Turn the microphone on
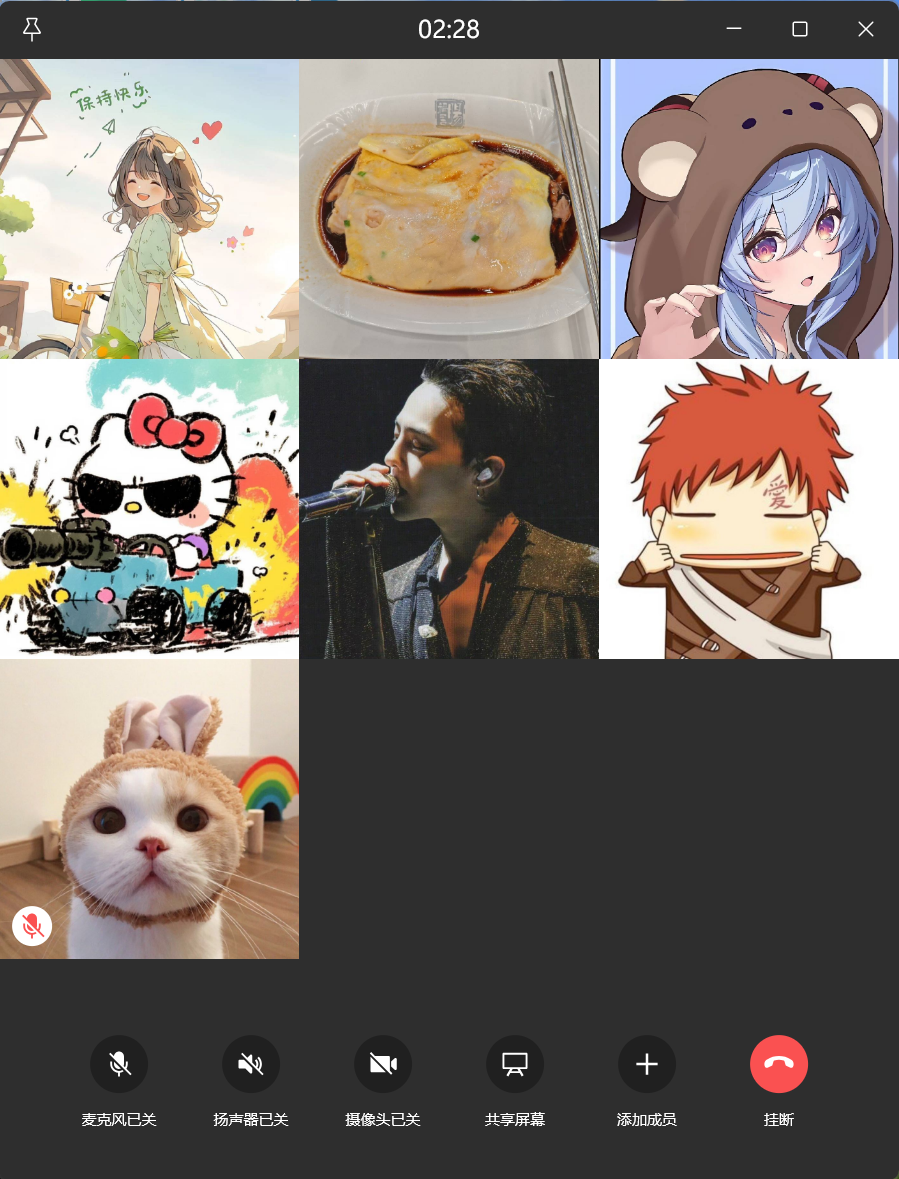 [x=119, y=1064]
